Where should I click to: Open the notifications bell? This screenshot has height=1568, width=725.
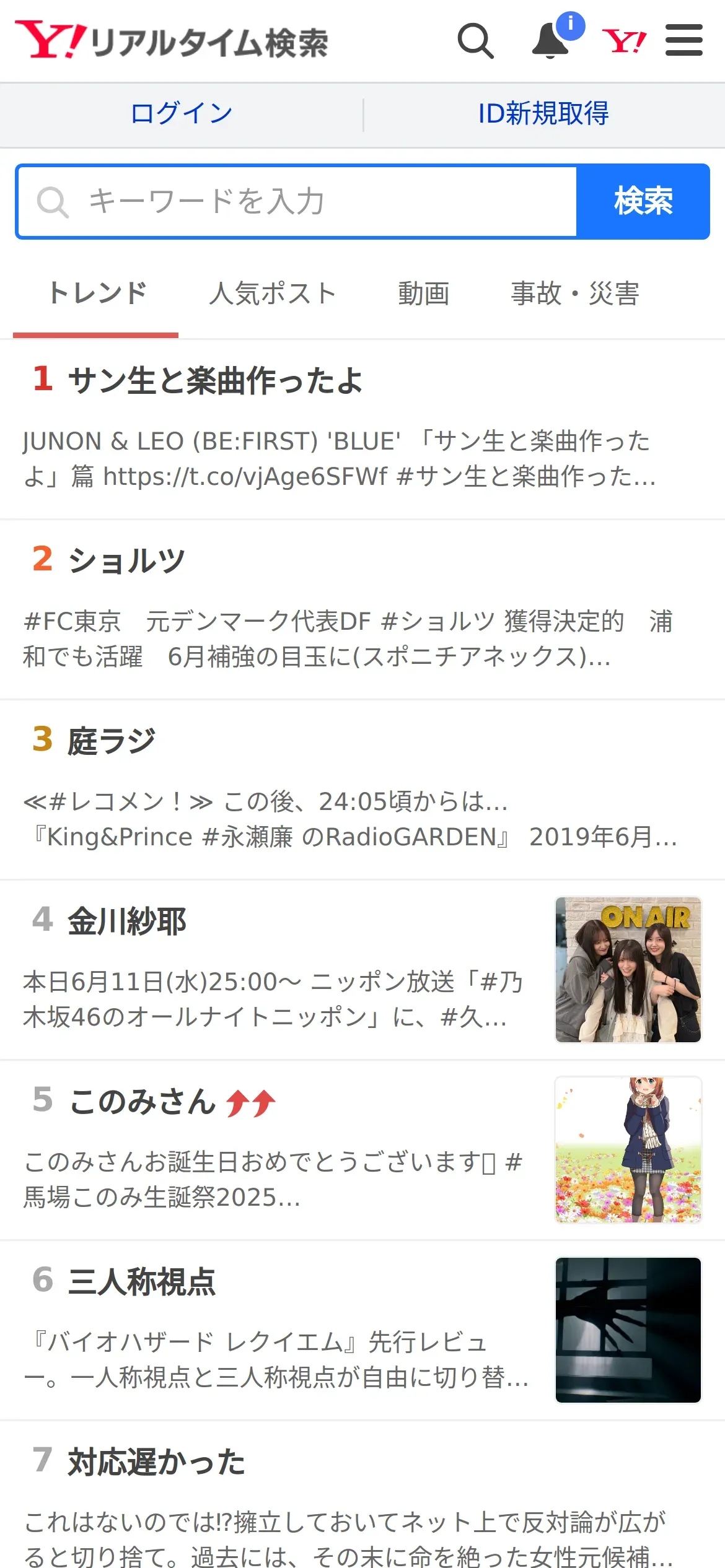pos(551,41)
